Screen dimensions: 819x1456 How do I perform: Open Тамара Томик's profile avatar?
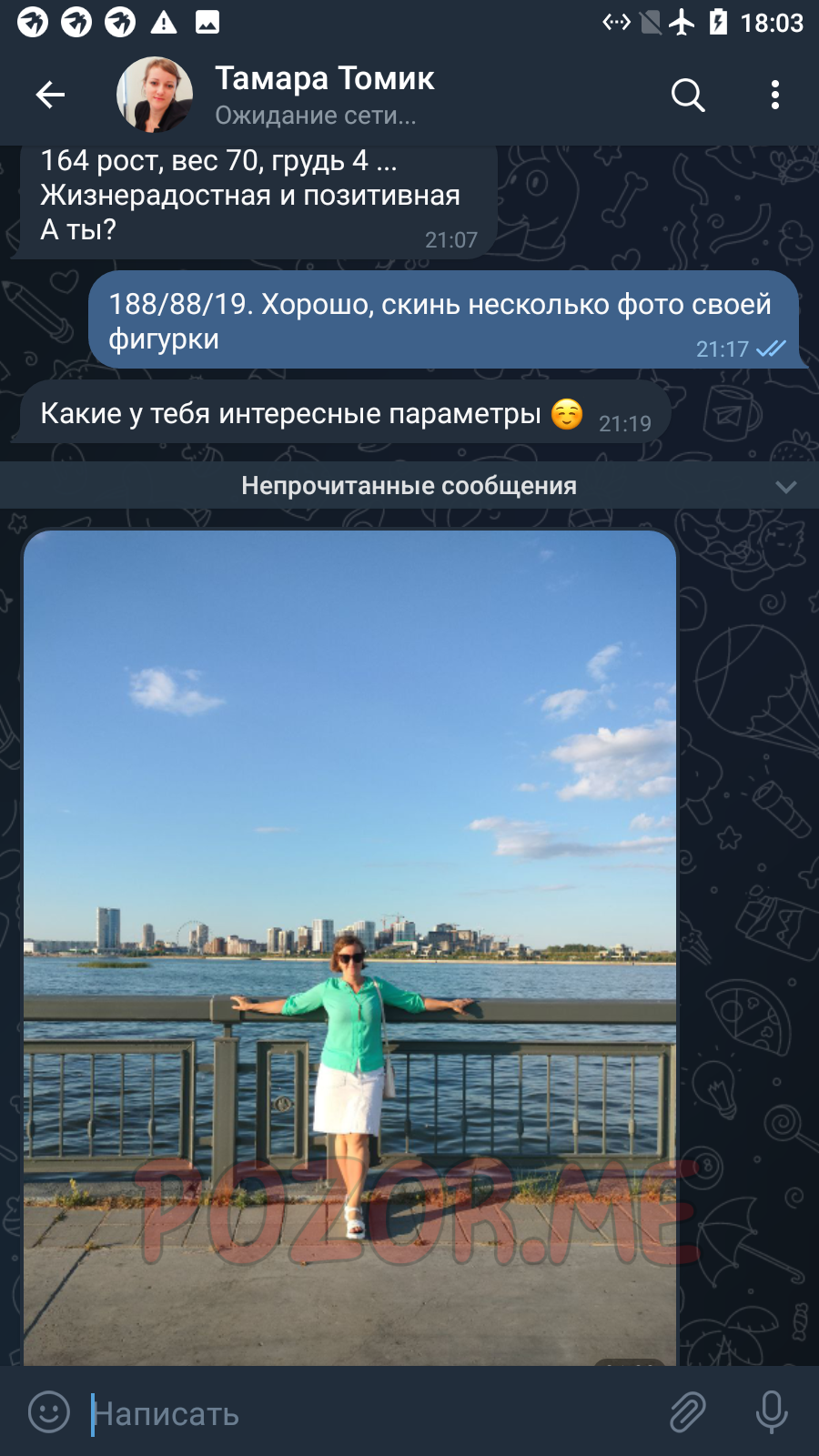tap(155, 95)
